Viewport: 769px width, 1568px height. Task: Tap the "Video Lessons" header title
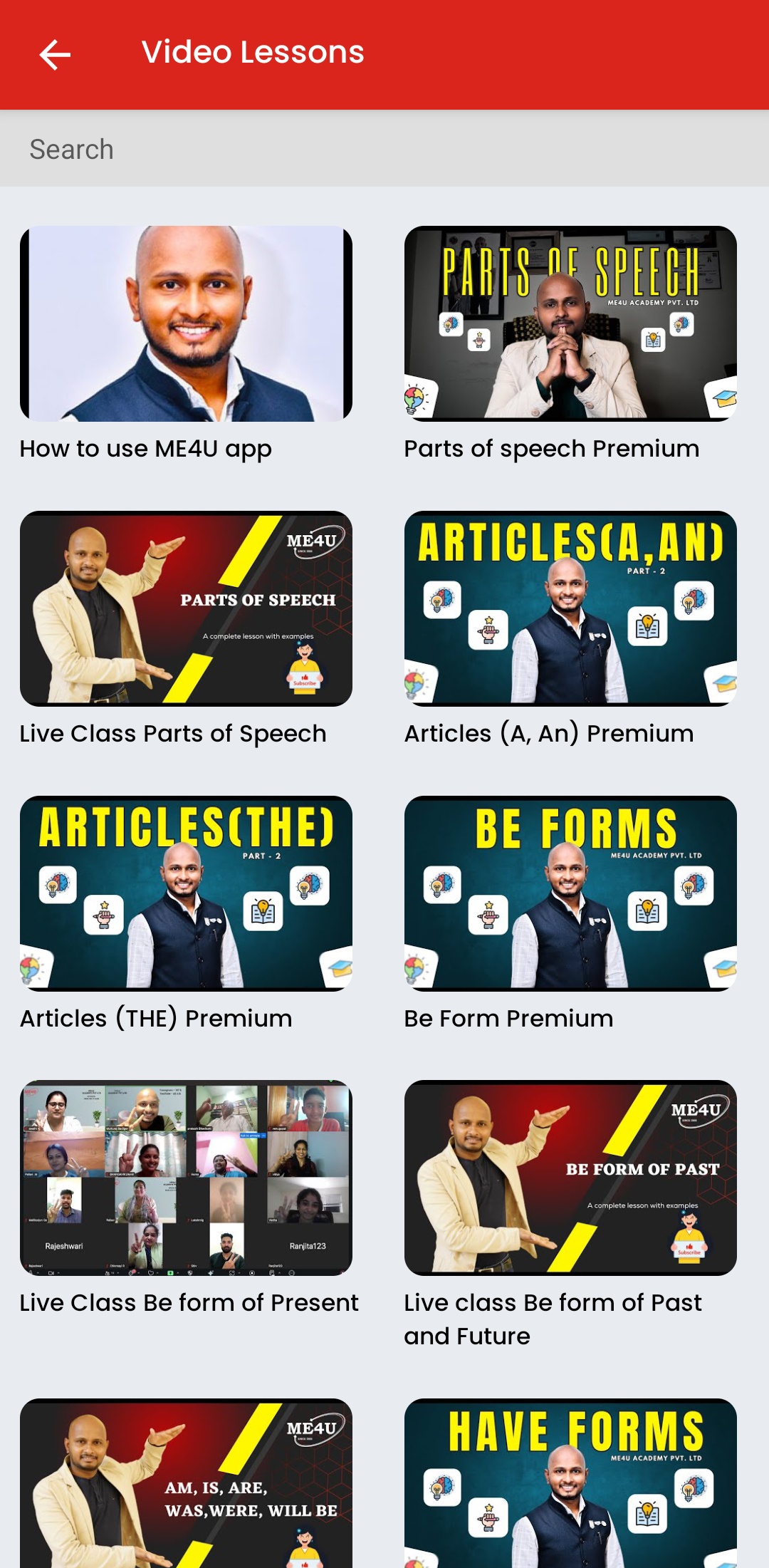point(253,52)
